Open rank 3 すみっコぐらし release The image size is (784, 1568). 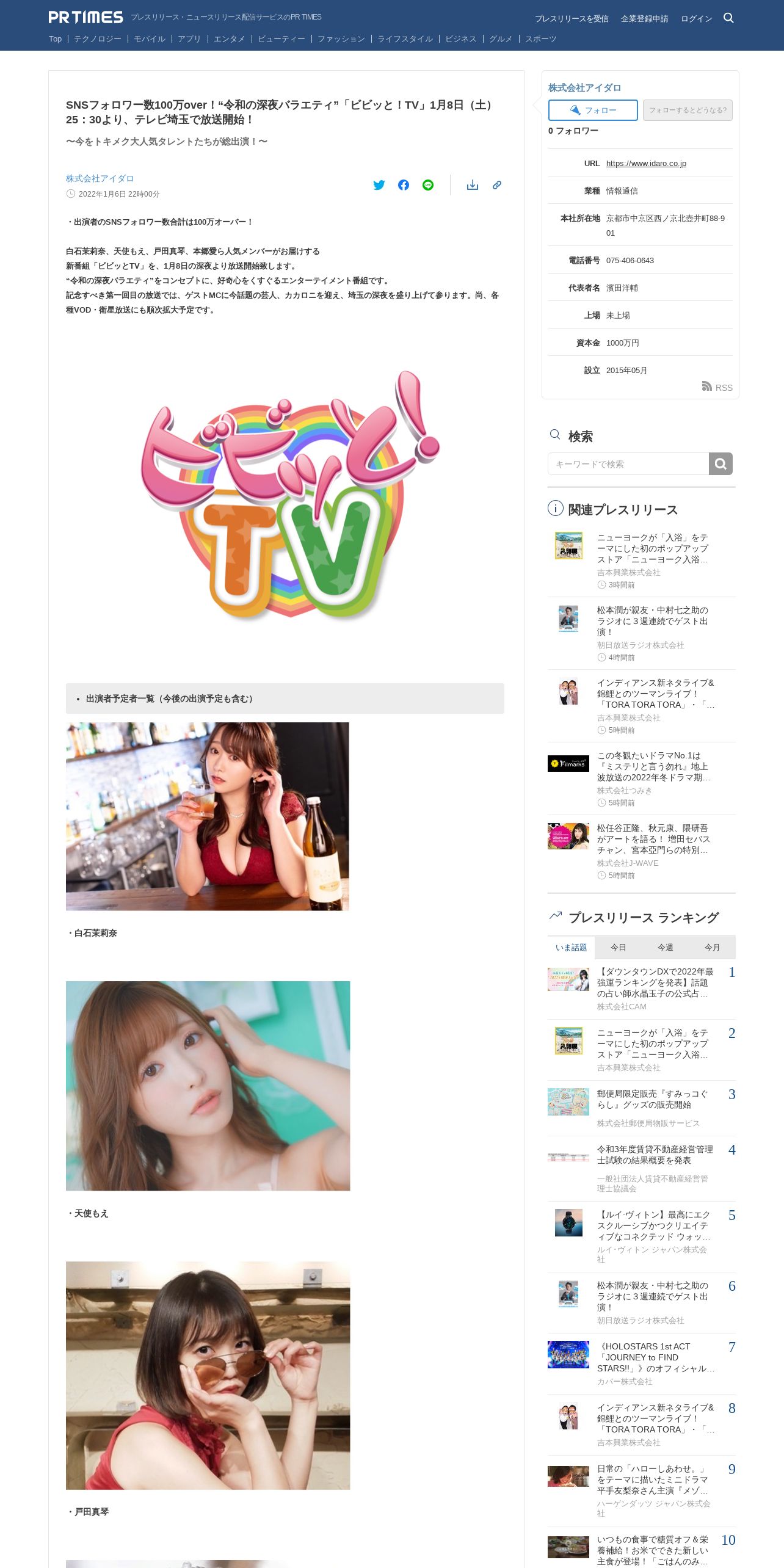(x=653, y=1099)
